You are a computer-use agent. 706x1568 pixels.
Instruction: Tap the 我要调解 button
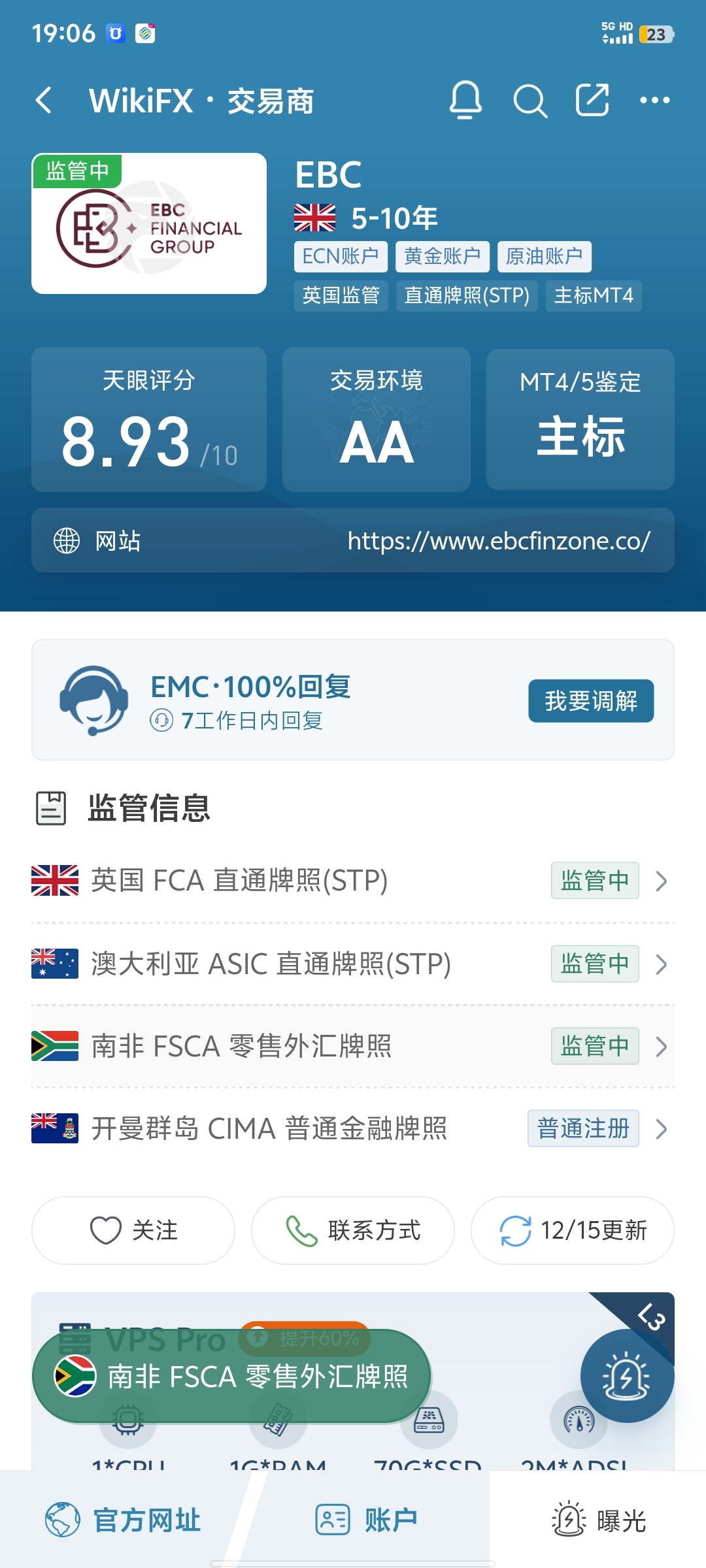point(591,701)
